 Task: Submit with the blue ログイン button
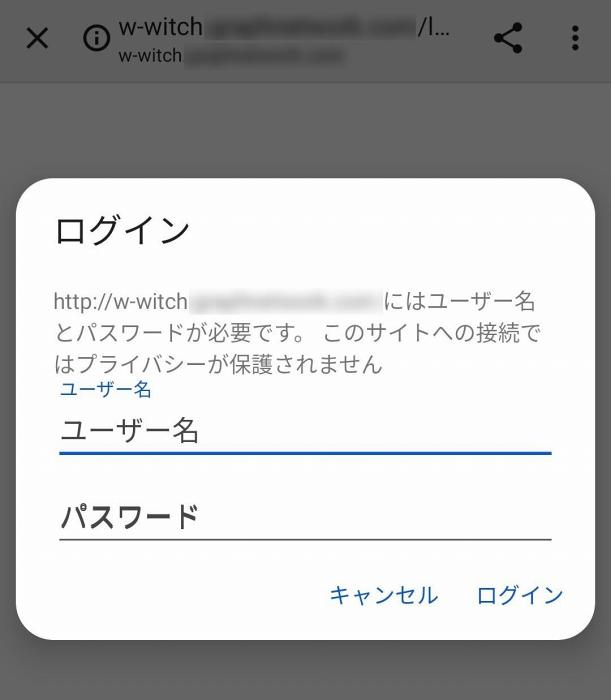pos(519,595)
